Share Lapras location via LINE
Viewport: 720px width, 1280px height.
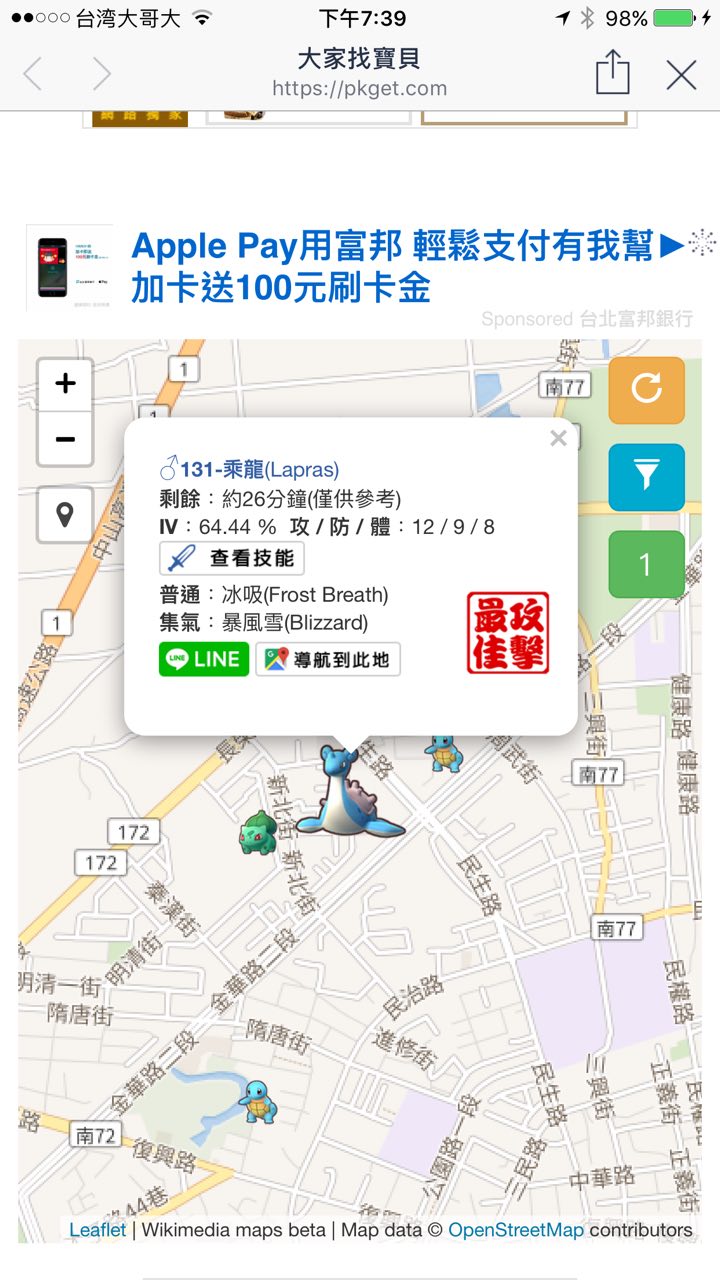point(203,659)
